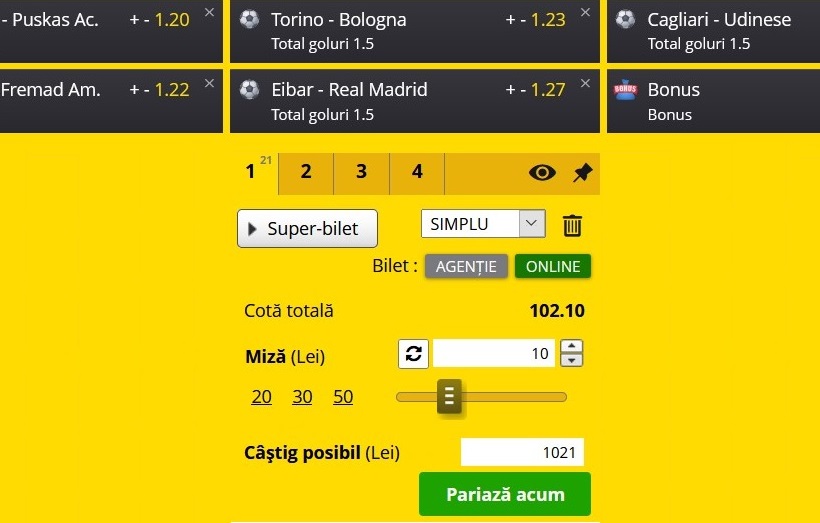The height and width of the screenshot is (523, 820).
Task: Set the stake to 20 Lei
Action: pos(262,397)
